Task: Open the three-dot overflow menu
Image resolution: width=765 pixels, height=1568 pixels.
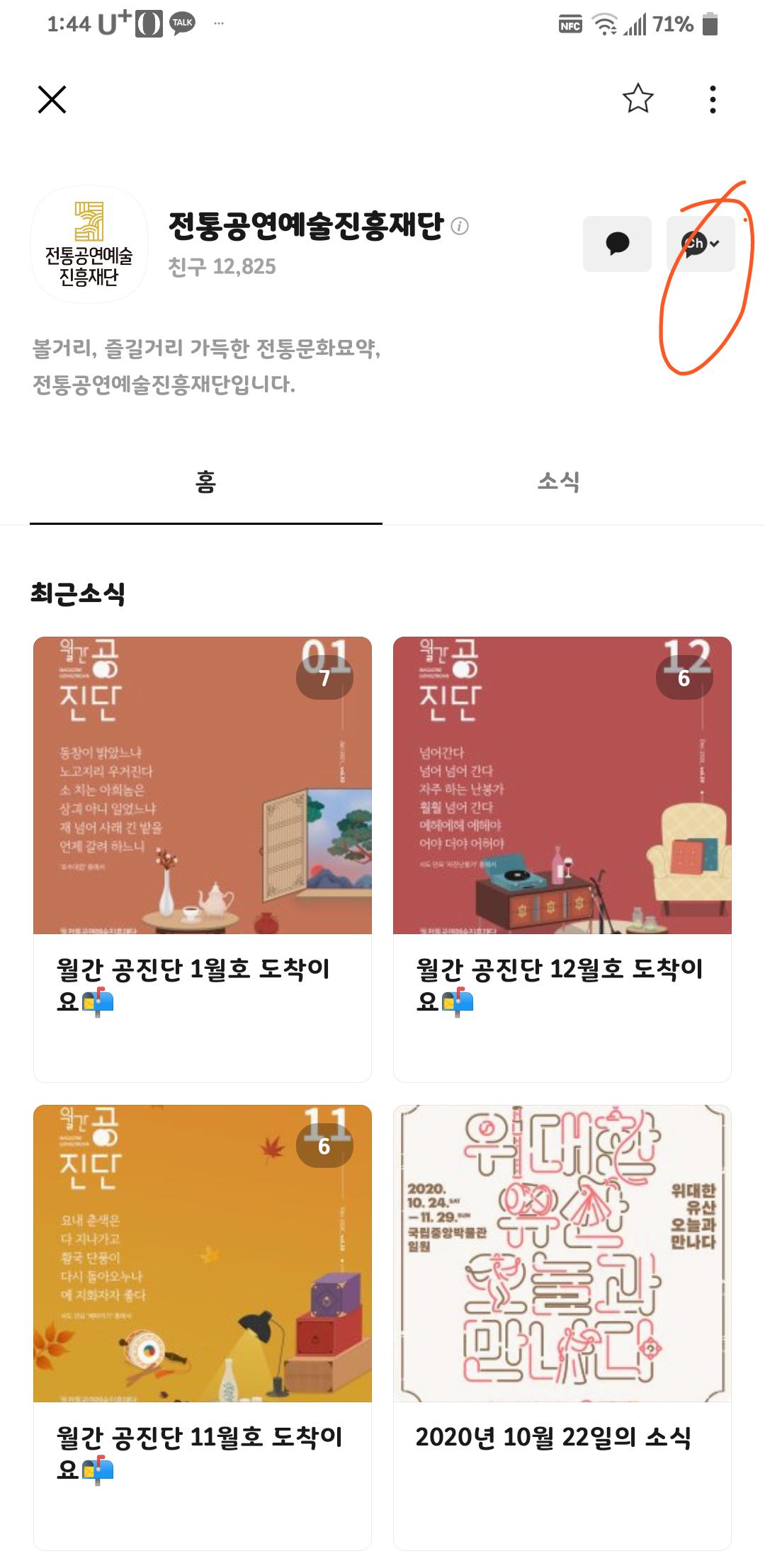Action: 713,100
